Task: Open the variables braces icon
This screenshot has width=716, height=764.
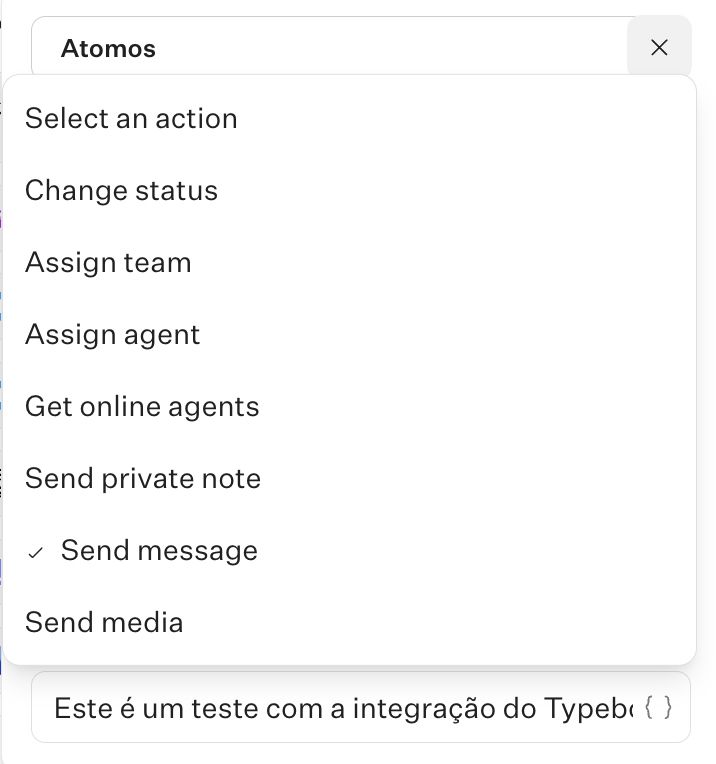Action: point(658,709)
